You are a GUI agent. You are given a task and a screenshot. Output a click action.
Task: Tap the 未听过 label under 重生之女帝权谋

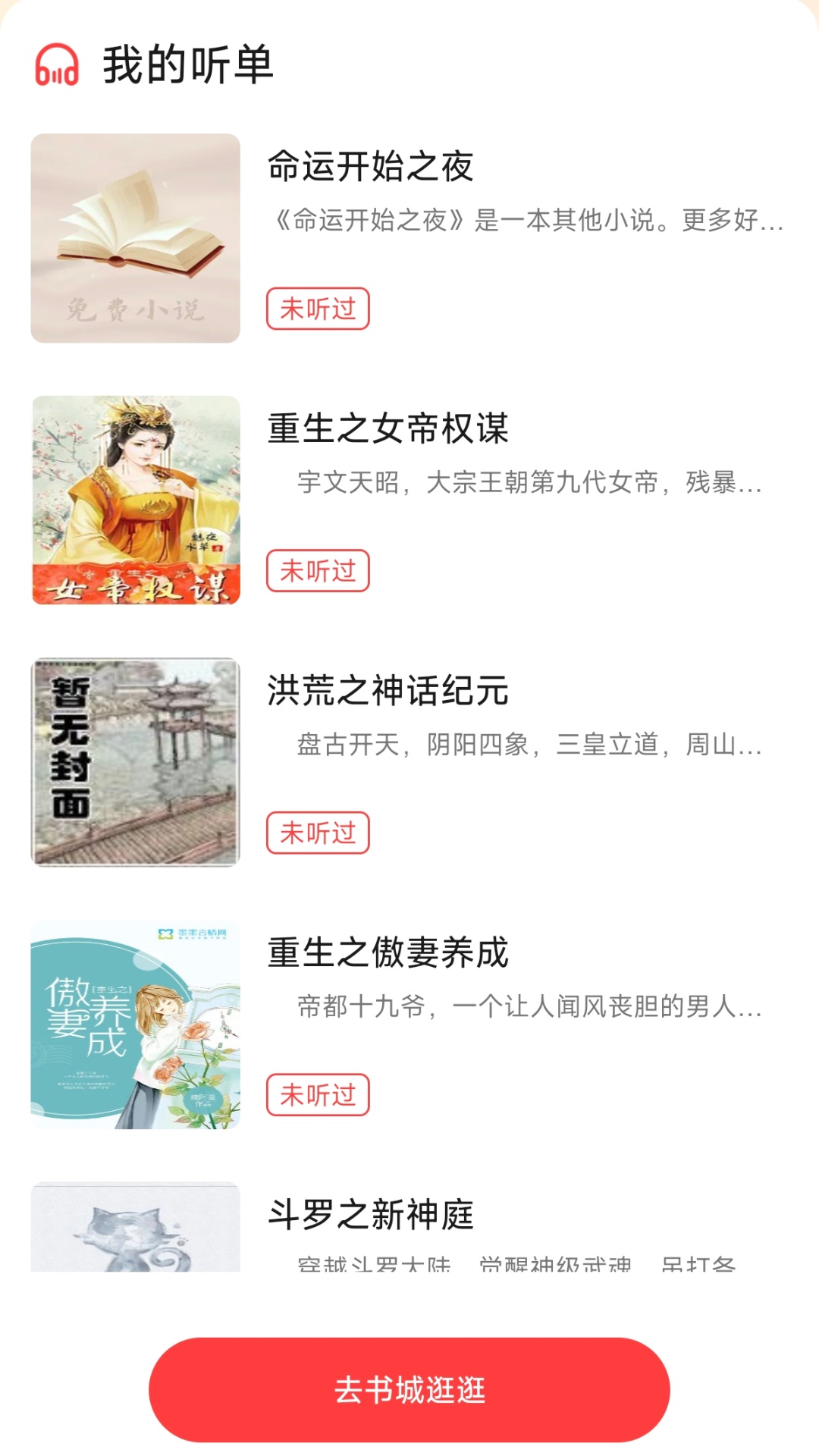coord(318,571)
